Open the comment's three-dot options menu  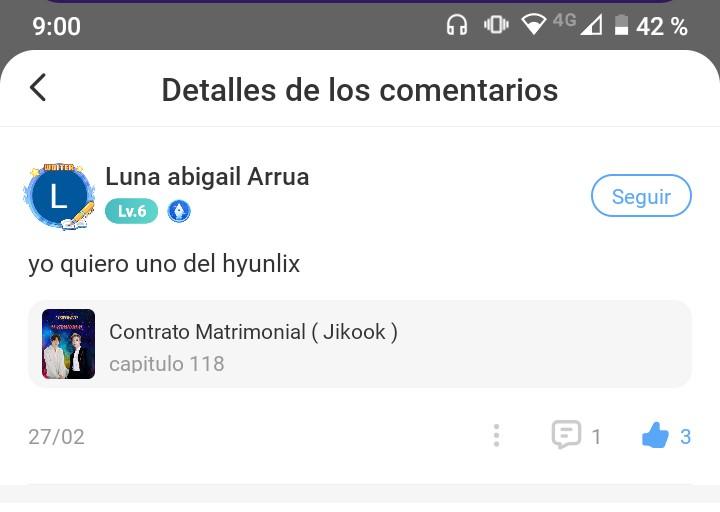coord(496,436)
